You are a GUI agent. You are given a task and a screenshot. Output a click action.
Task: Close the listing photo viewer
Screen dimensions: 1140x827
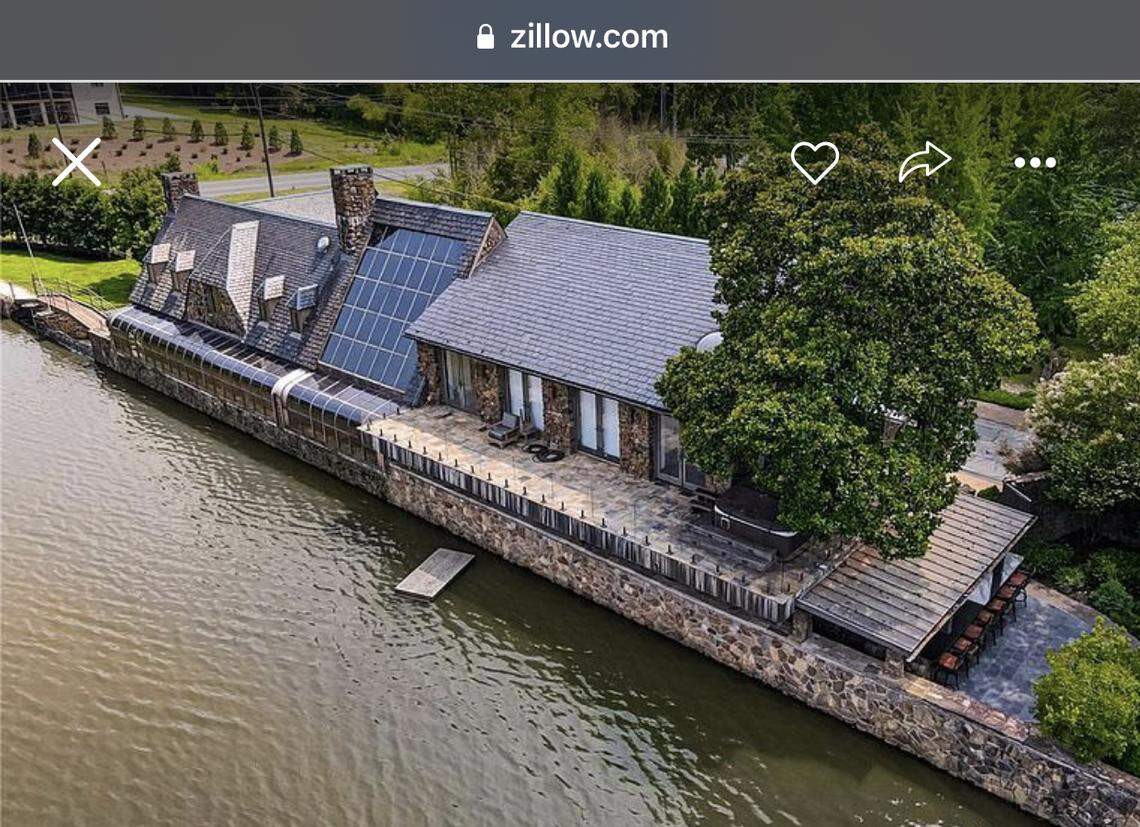pyautogui.click(x=76, y=162)
